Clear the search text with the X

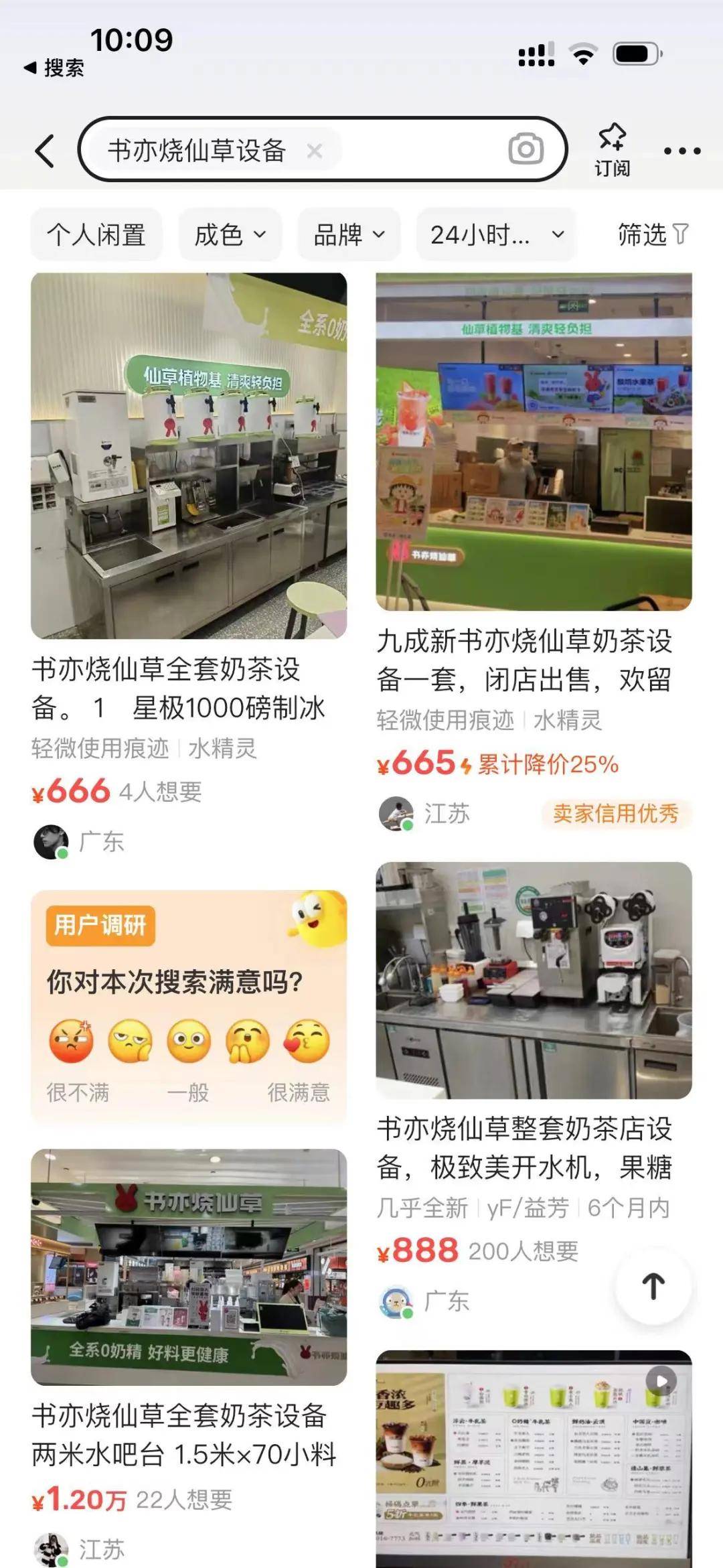314,151
